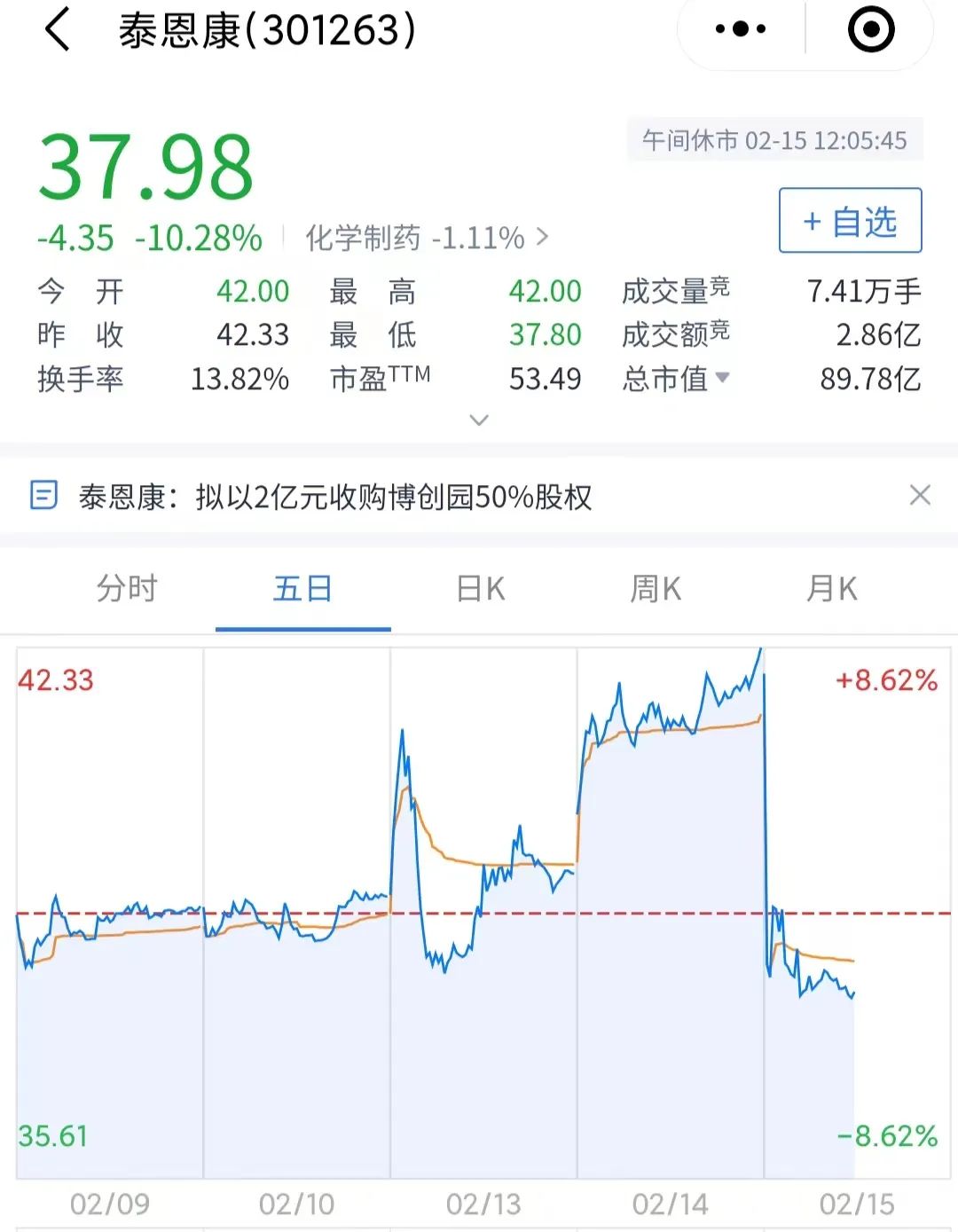Close the mini program via the circle icon
958x1232 pixels.
click(870, 29)
